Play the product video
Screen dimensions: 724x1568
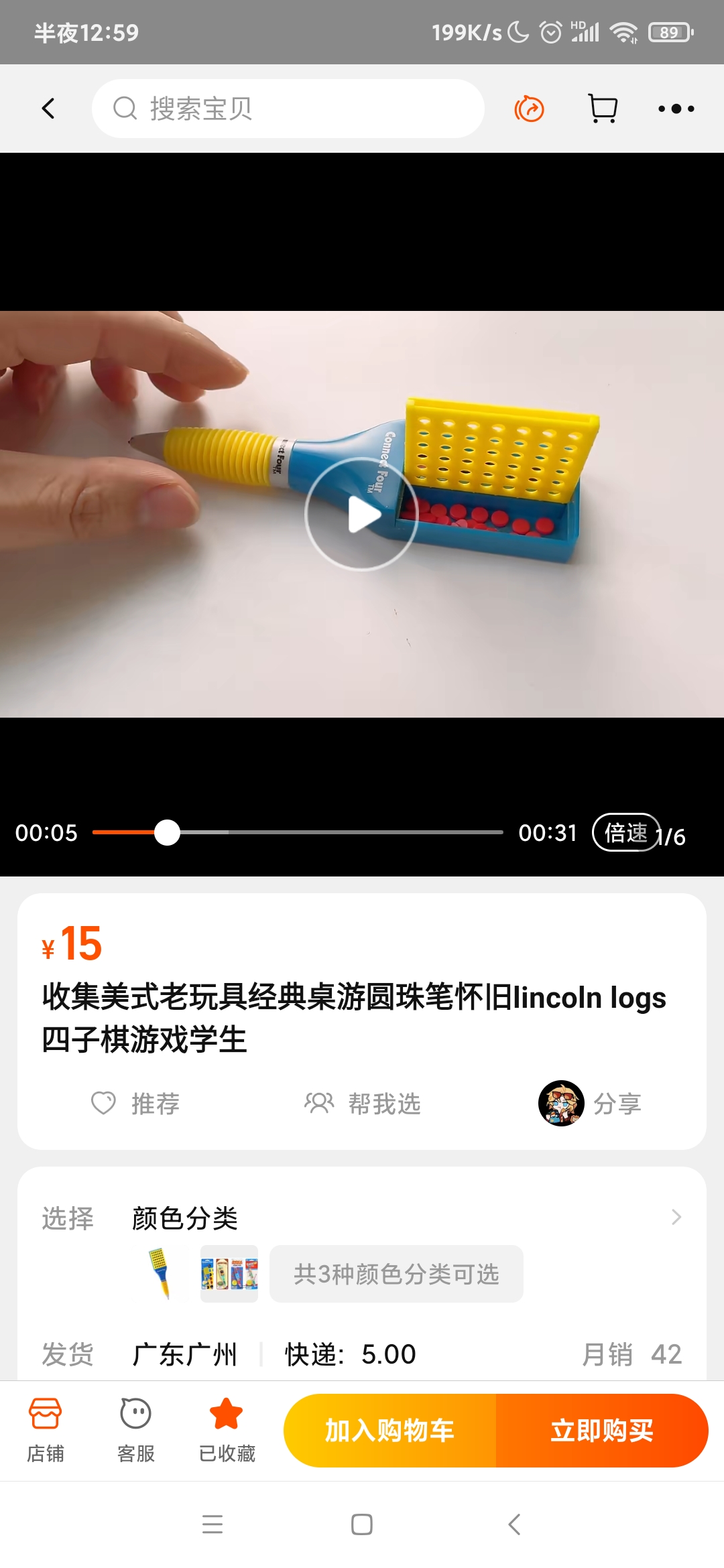362,515
